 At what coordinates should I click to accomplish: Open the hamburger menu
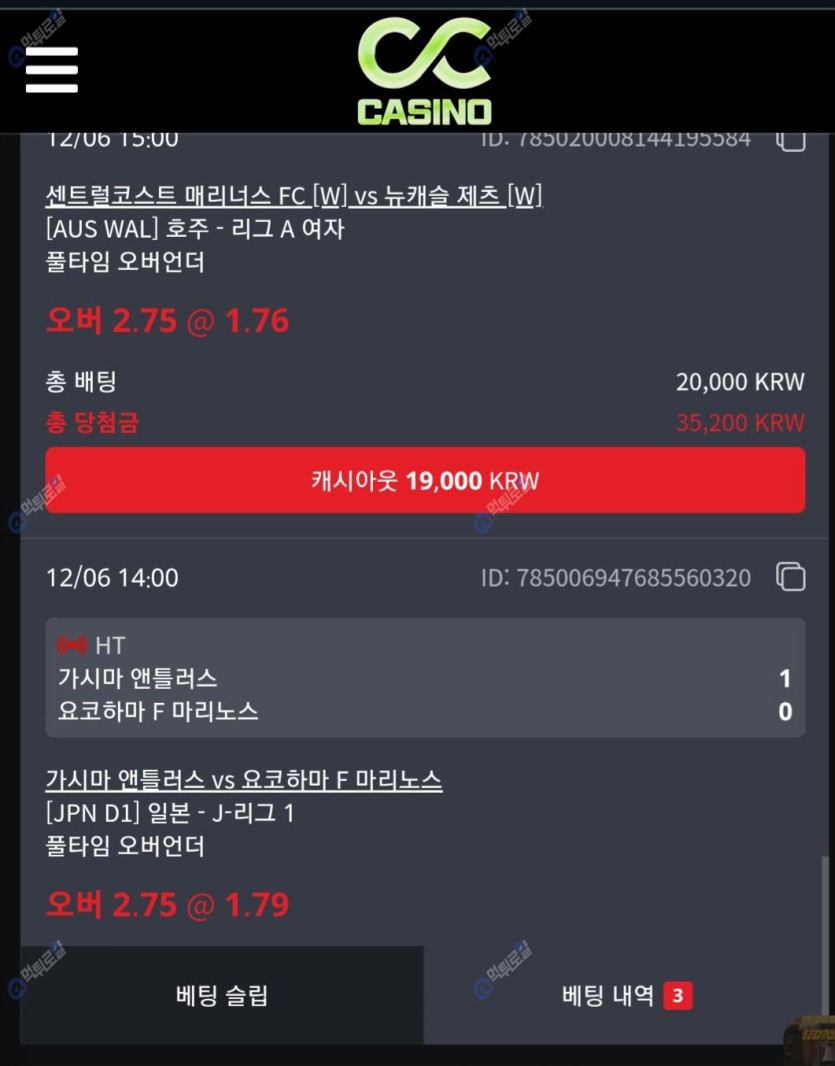click(x=52, y=70)
